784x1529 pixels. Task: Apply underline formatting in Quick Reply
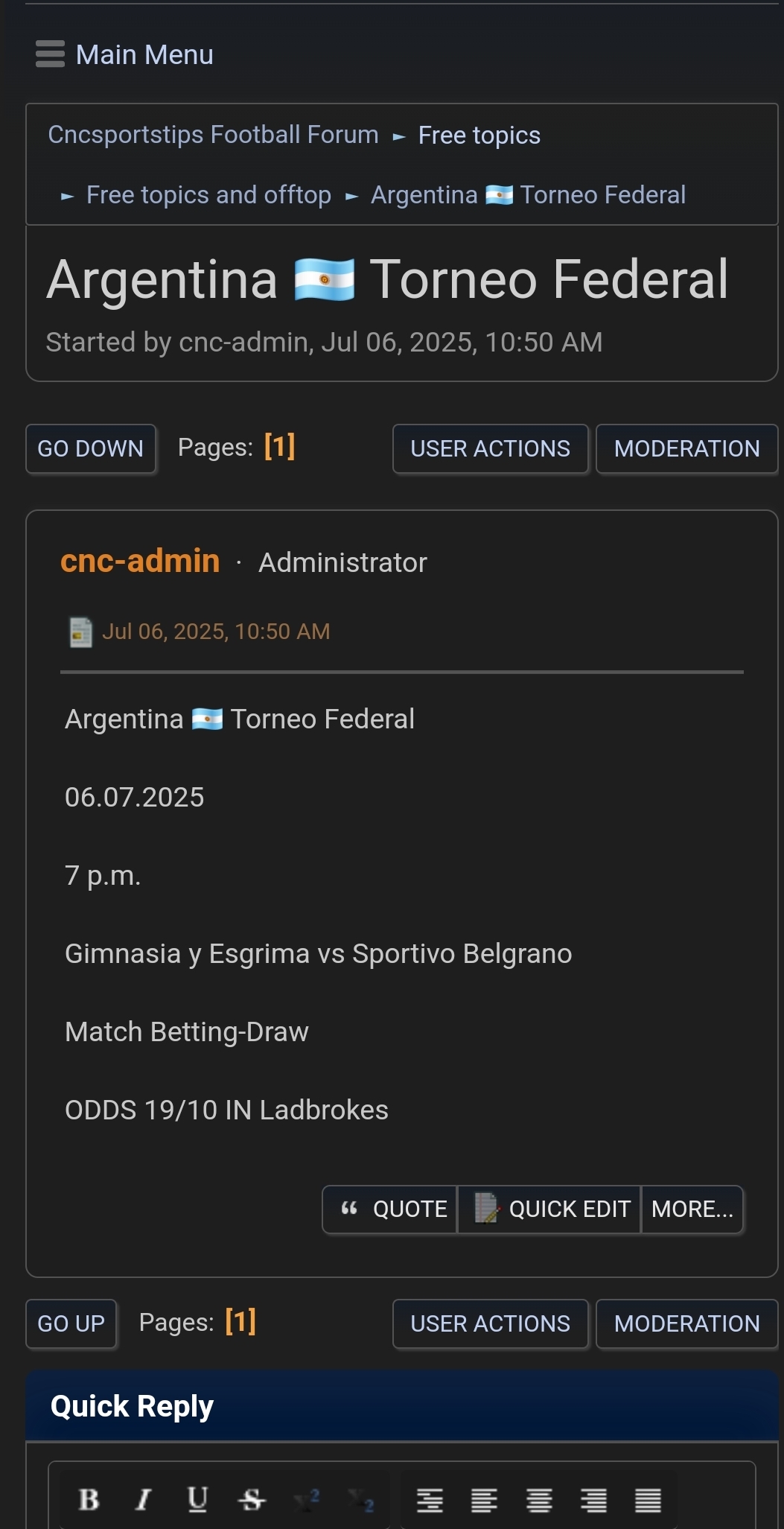pos(197,1499)
